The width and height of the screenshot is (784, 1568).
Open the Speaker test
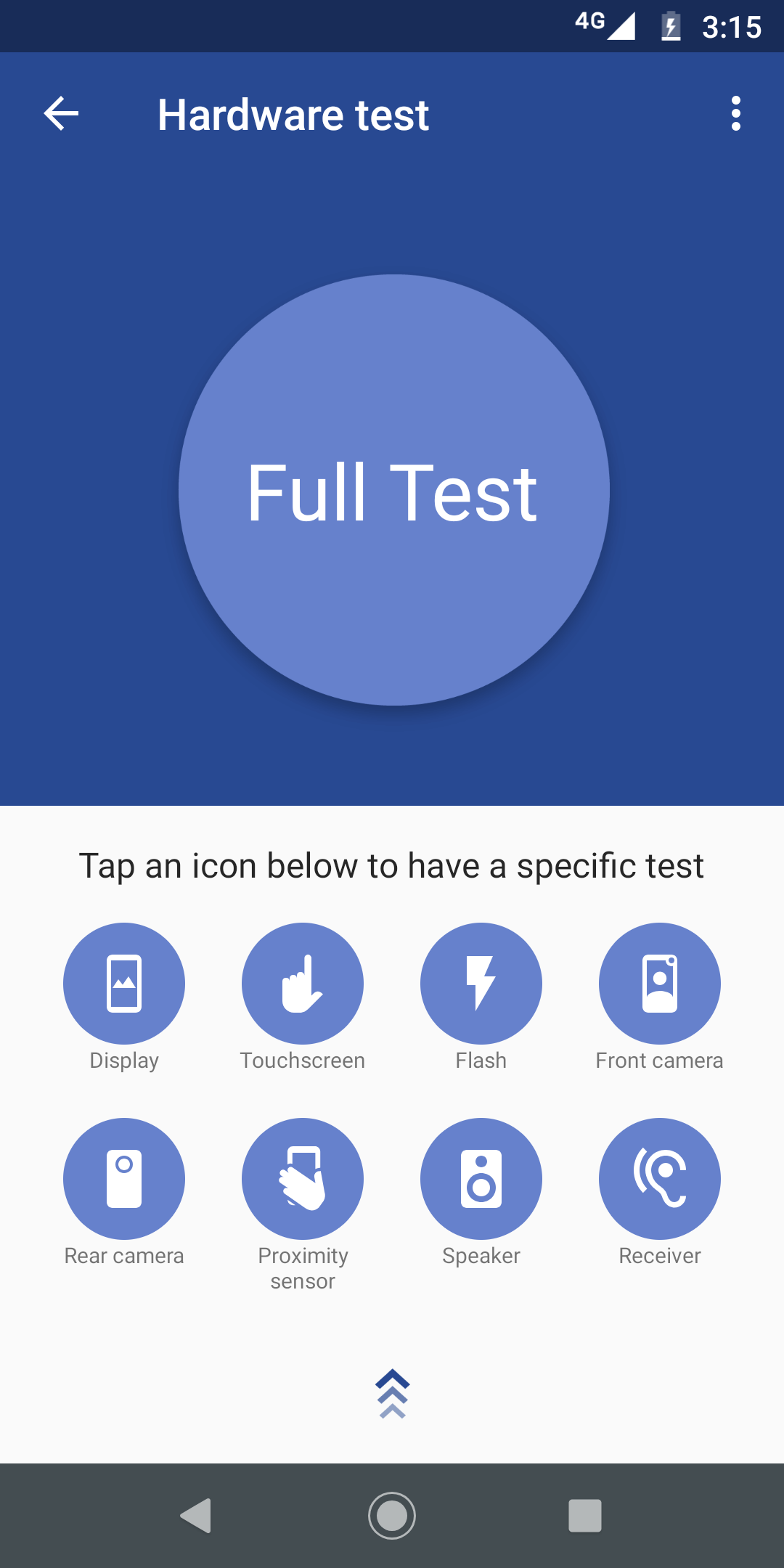coord(481,1178)
